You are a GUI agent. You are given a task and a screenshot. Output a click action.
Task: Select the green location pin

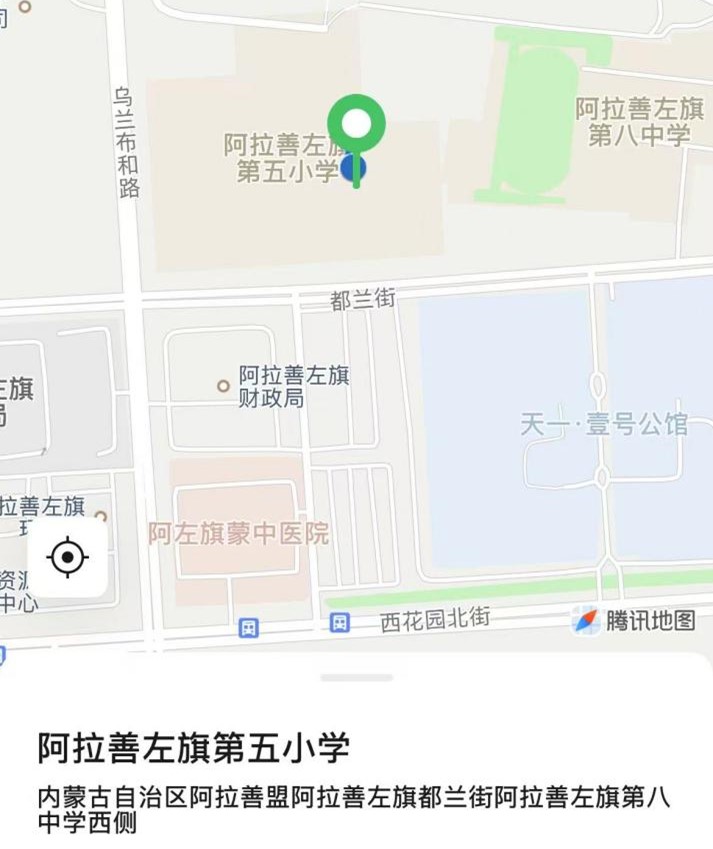pos(357,125)
